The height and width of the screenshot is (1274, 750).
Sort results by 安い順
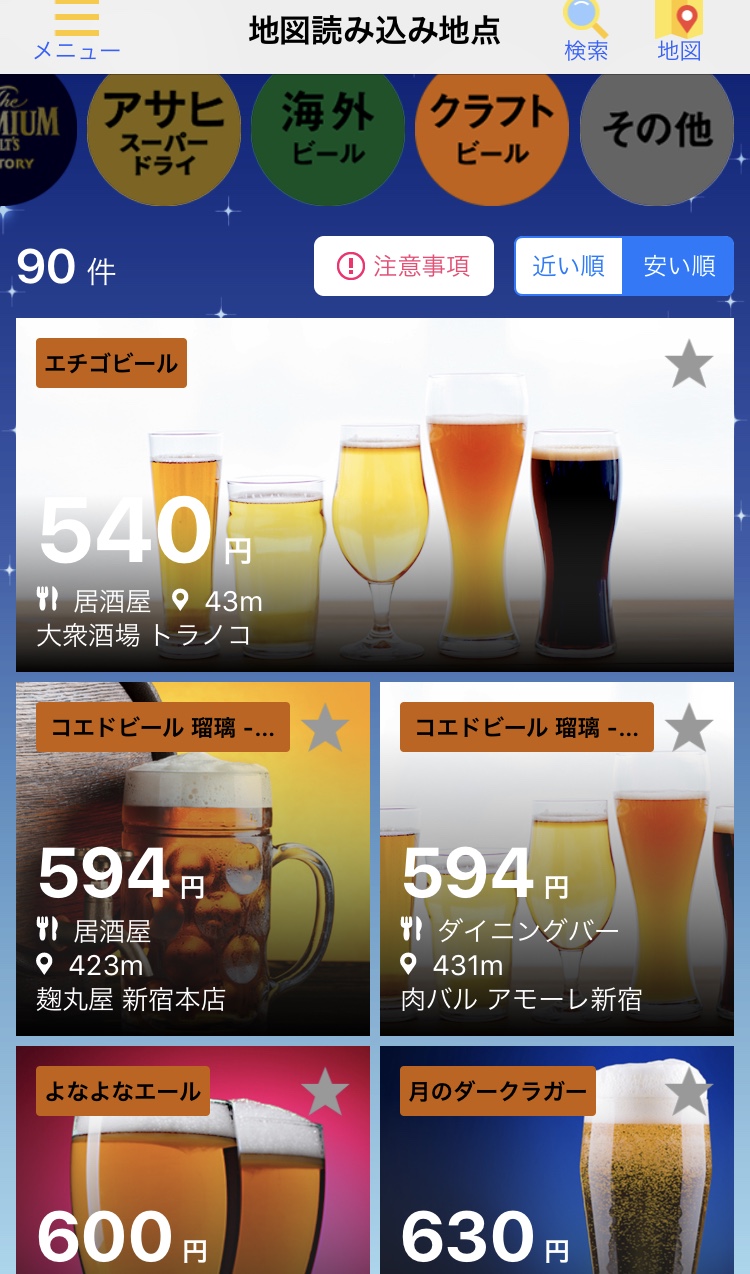(x=679, y=266)
